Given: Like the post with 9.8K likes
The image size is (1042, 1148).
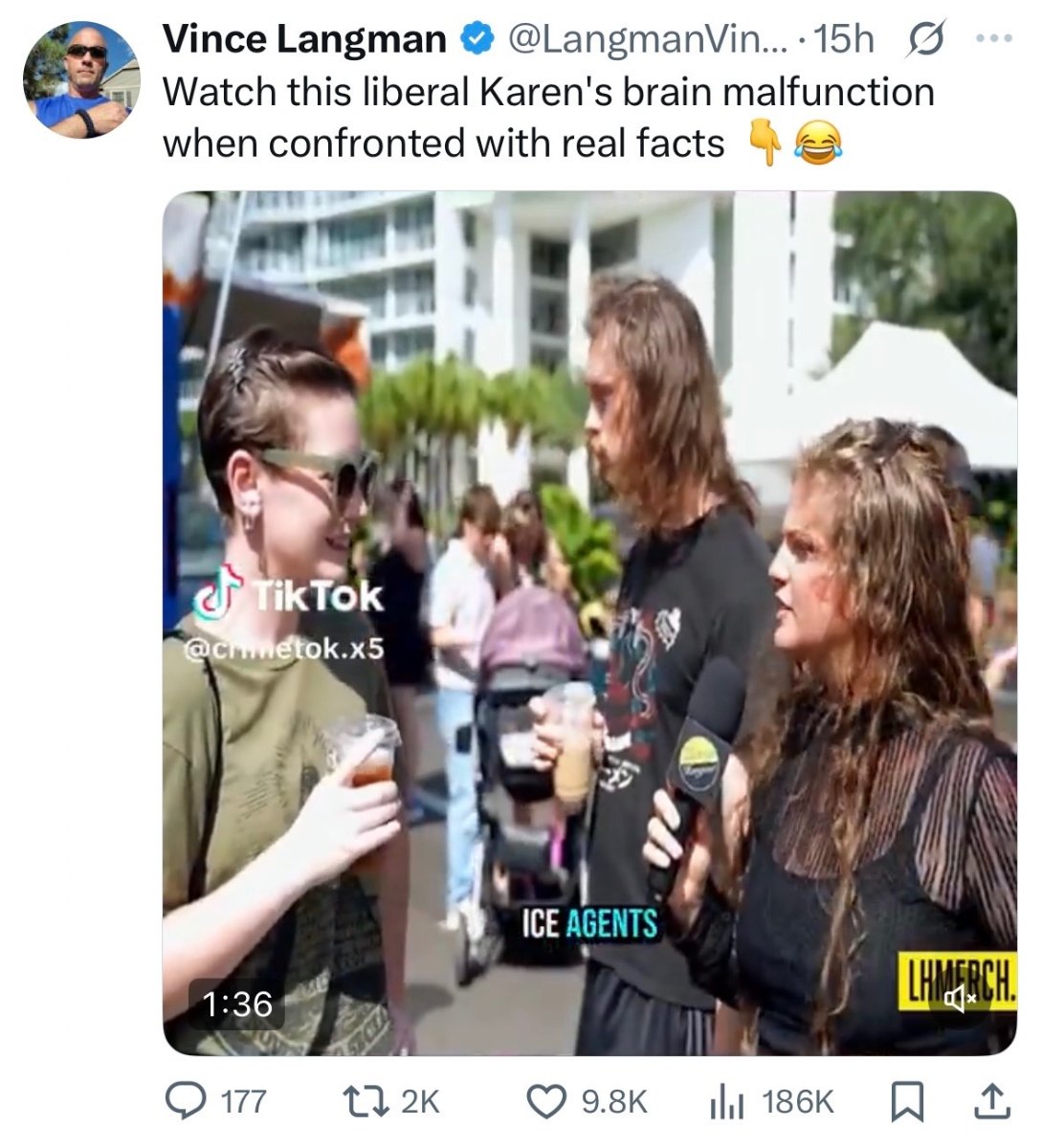Looking at the screenshot, I should [547, 1102].
